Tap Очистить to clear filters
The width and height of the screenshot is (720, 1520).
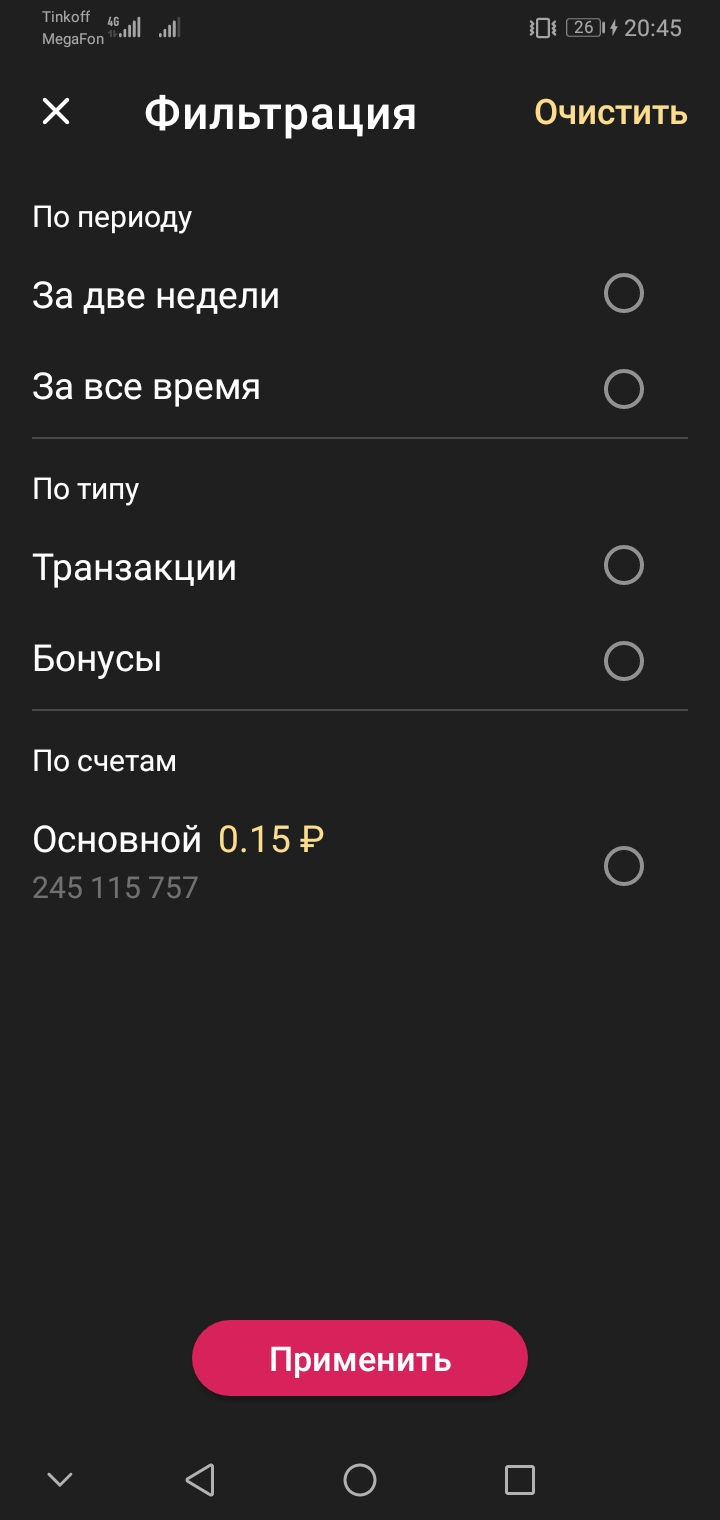610,112
